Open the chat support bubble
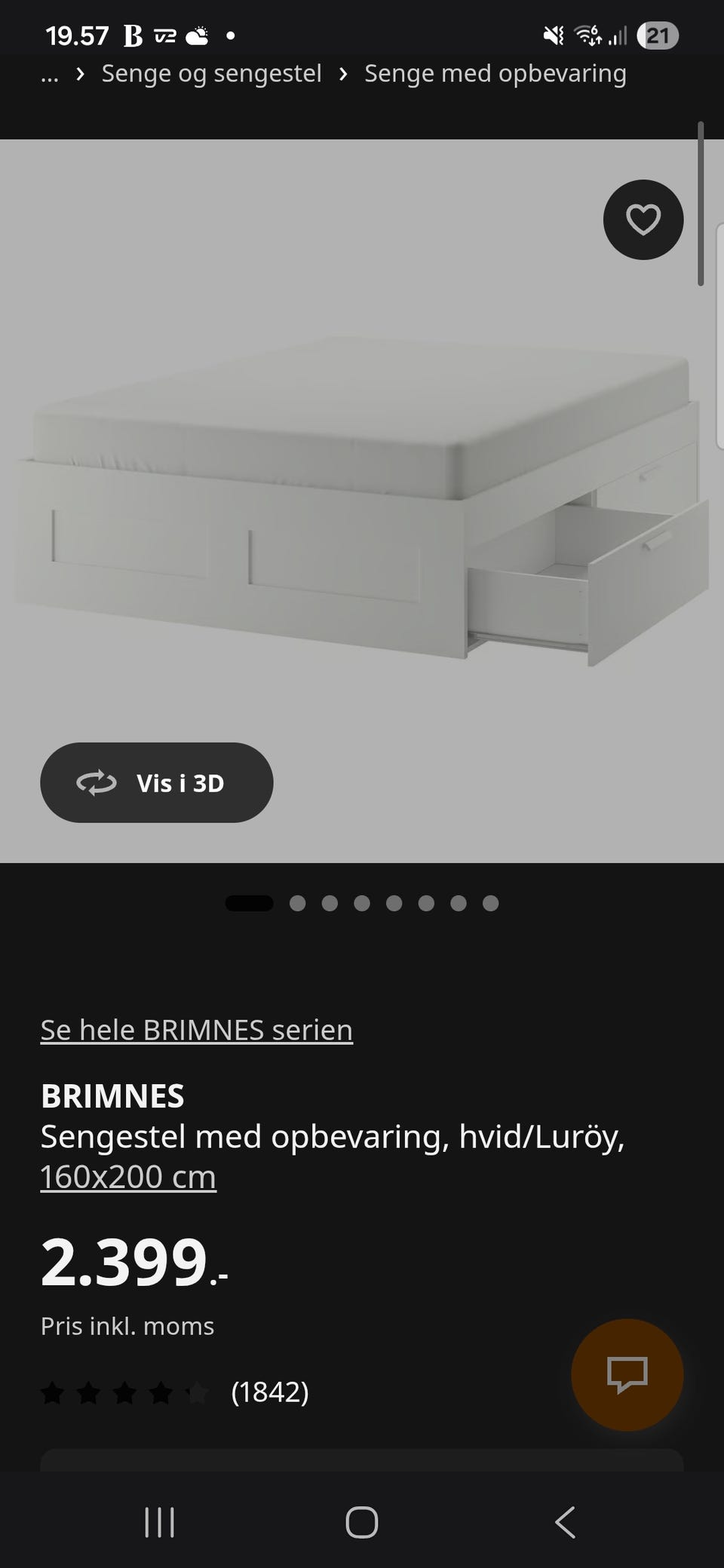The height and width of the screenshot is (1568, 724). coord(627,1374)
